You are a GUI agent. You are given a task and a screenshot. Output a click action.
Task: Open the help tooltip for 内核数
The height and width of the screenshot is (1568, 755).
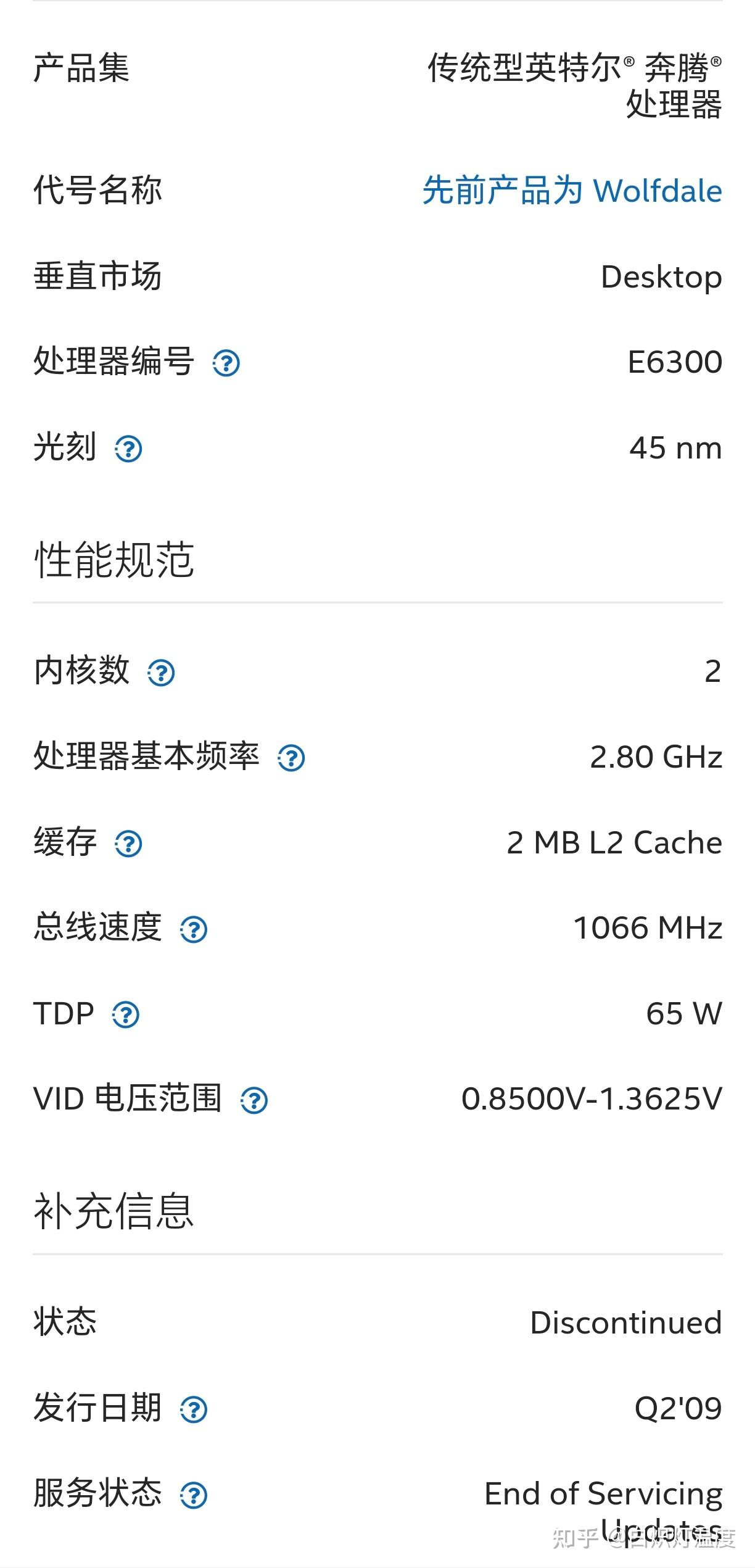pyautogui.click(x=161, y=672)
